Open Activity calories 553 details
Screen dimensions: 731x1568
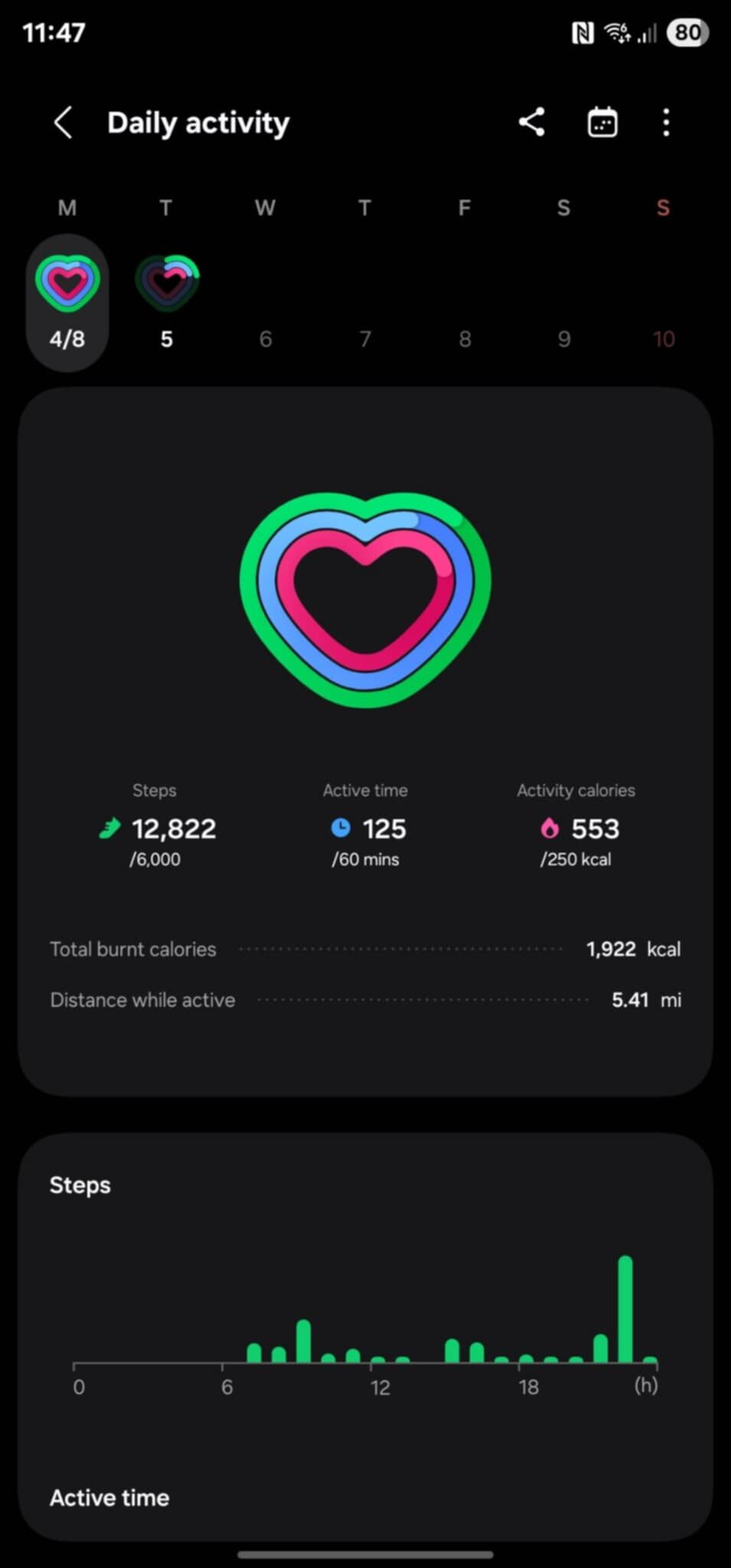tap(576, 828)
